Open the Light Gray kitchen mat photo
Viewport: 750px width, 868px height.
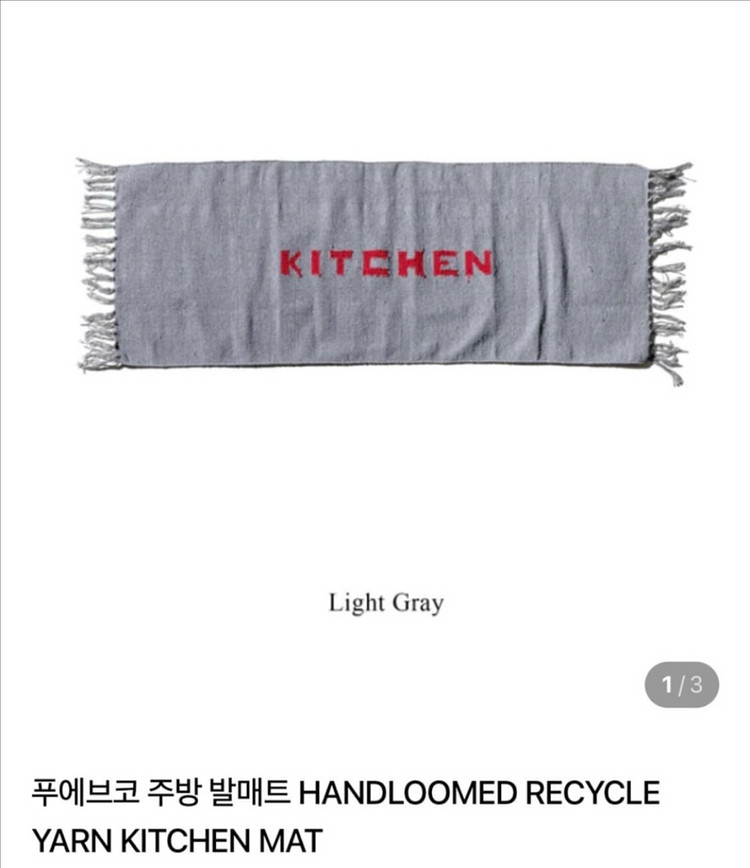384,266
